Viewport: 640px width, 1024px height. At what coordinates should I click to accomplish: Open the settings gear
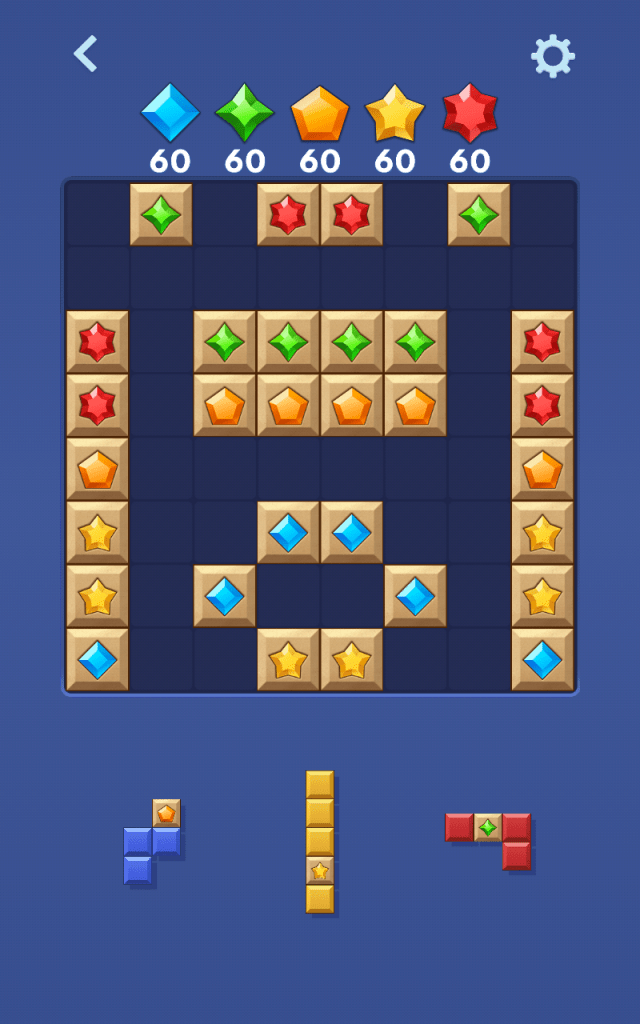pyautogui.click(x=552, y=56)
